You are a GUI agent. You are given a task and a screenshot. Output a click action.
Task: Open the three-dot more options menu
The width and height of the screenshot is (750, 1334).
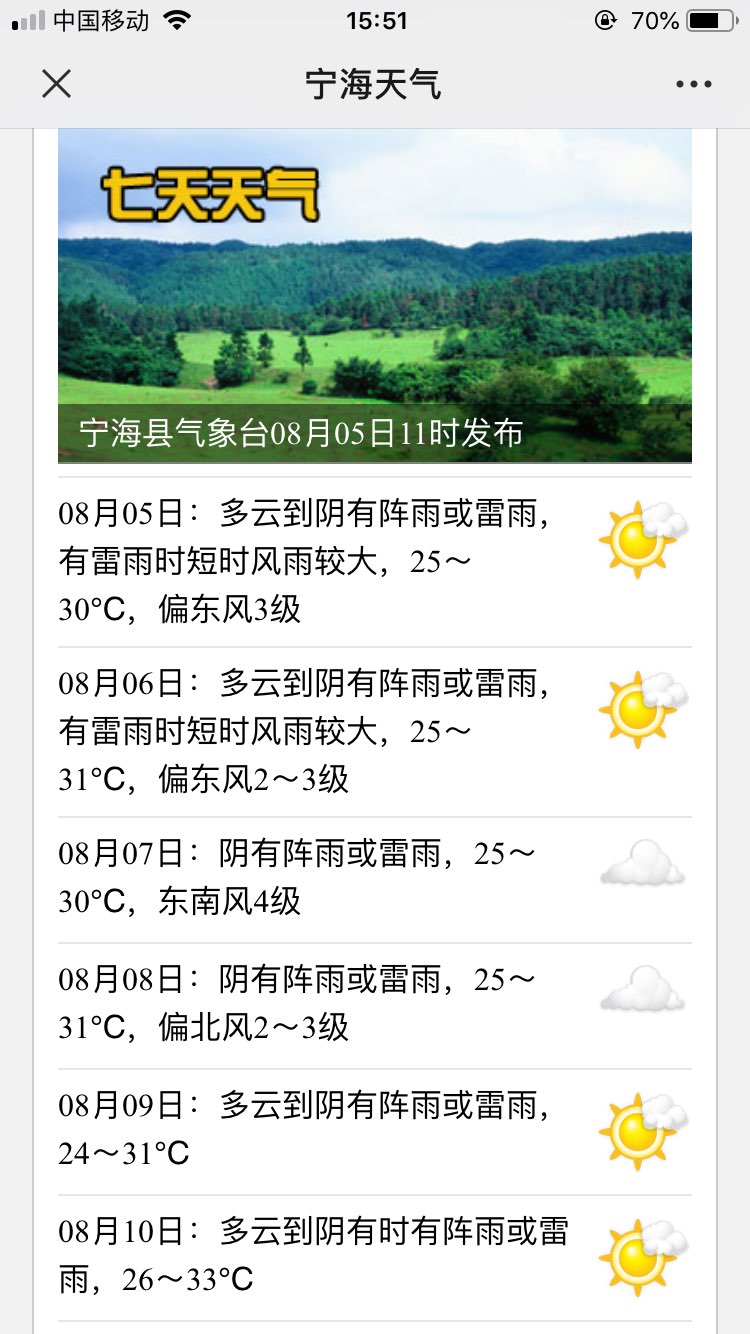pyautogui.click(x=693, y=85)
